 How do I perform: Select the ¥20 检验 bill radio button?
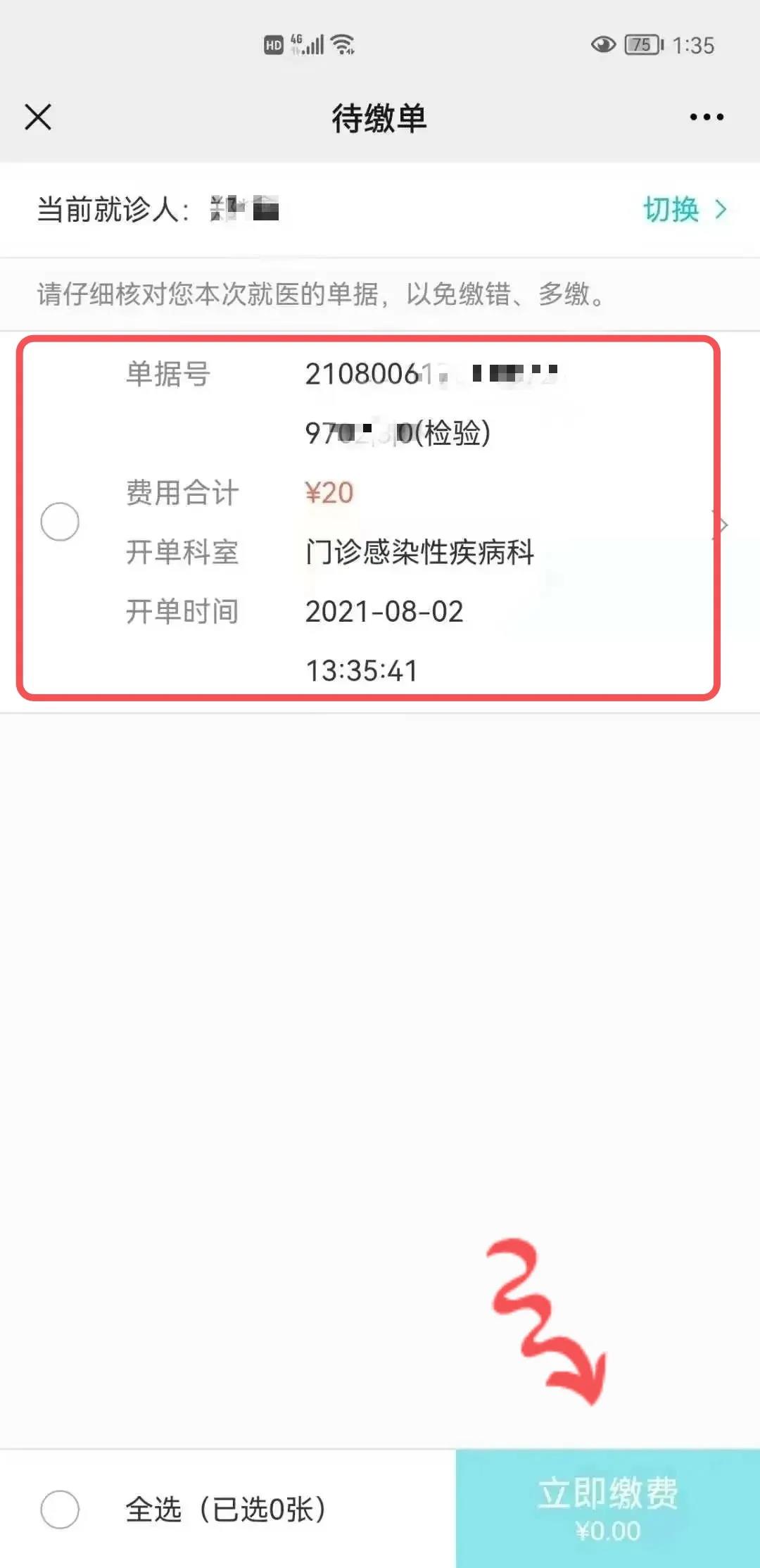pyautogui.click(x=60, y=522)
